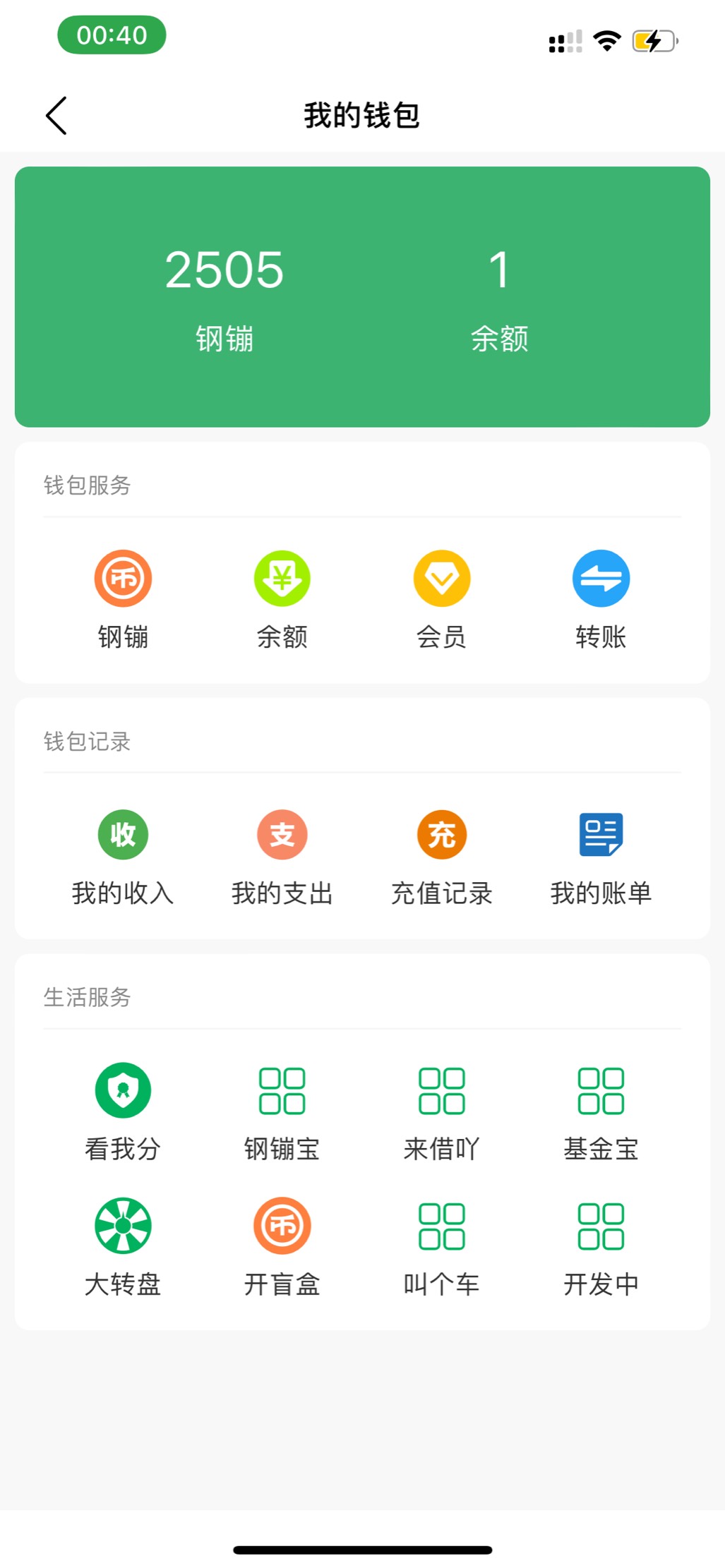Select the 开发中 item

pyautogui.click(x=601, y=1248)
